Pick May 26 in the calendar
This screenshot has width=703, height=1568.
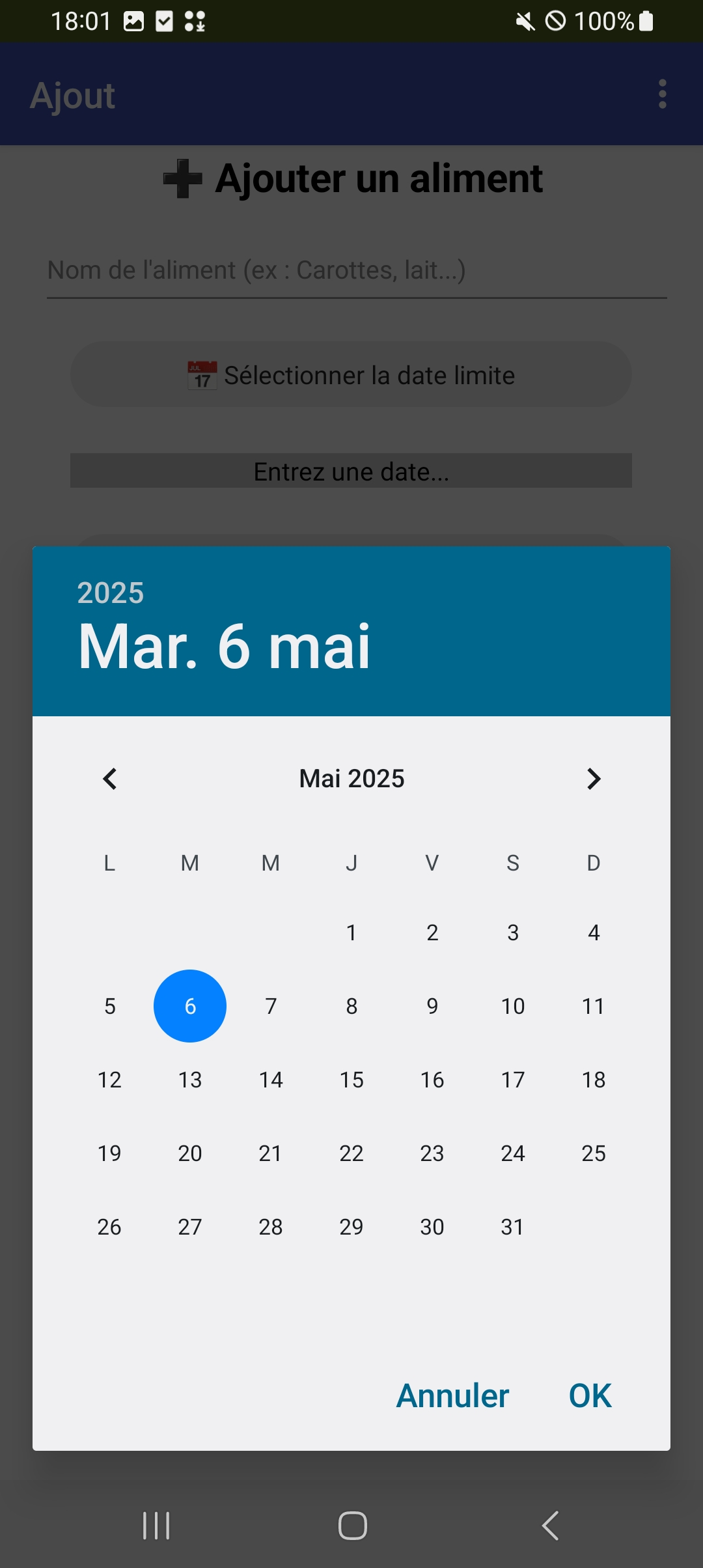(x=109, y=1227)
